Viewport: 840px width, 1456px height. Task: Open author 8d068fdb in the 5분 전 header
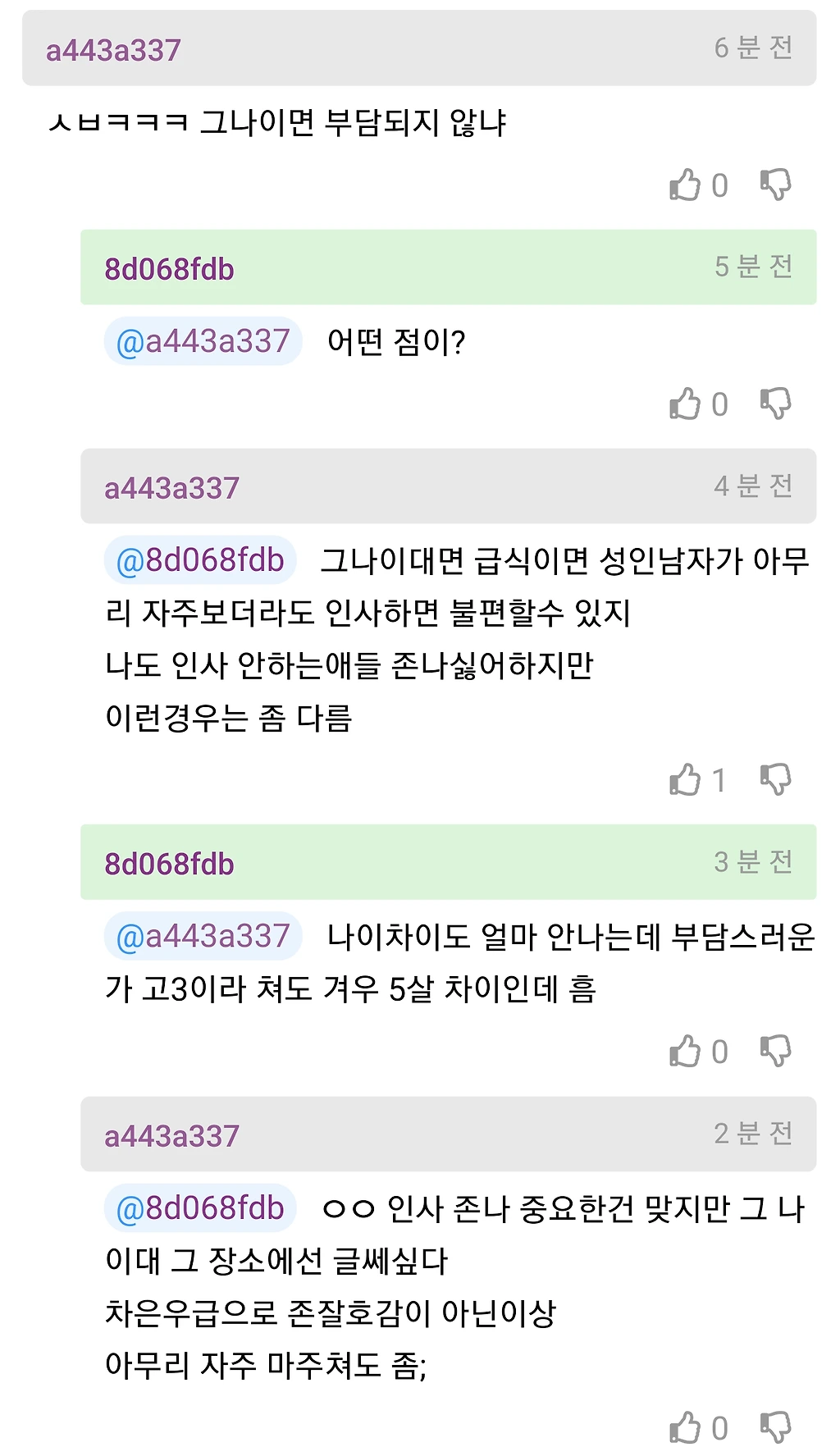(169, 269)
